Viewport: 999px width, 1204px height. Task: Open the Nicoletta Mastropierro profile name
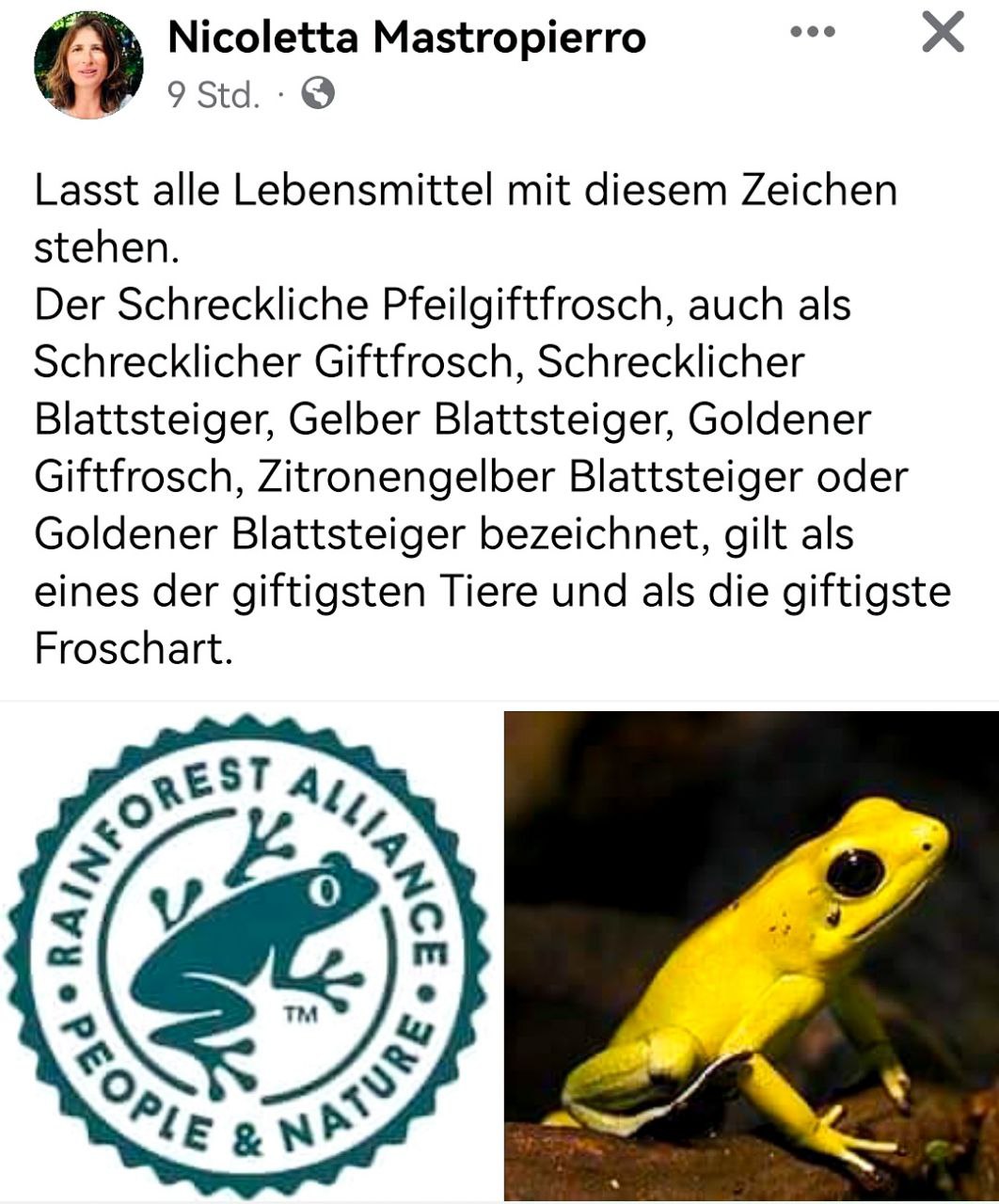pos(406,39)
